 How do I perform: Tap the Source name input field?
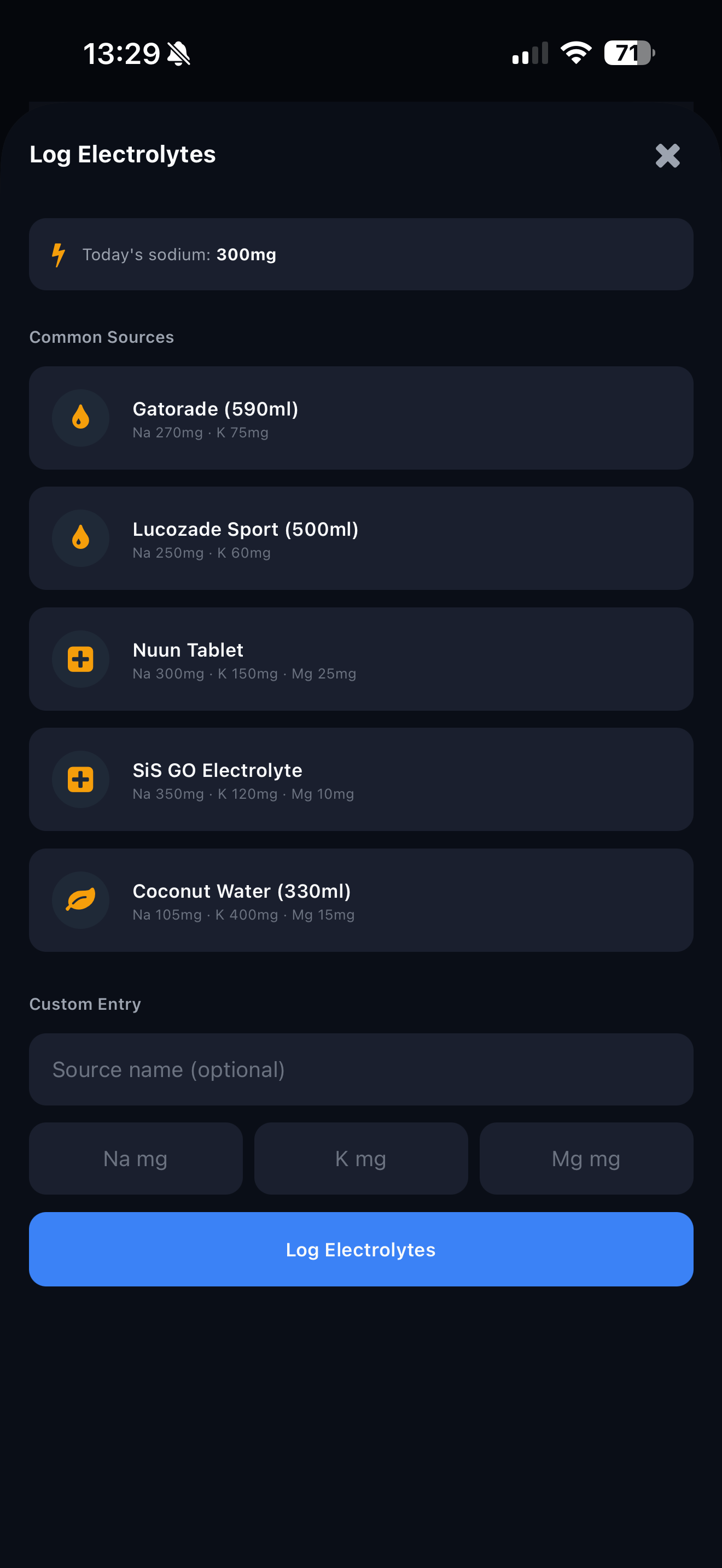[361, 1069]
